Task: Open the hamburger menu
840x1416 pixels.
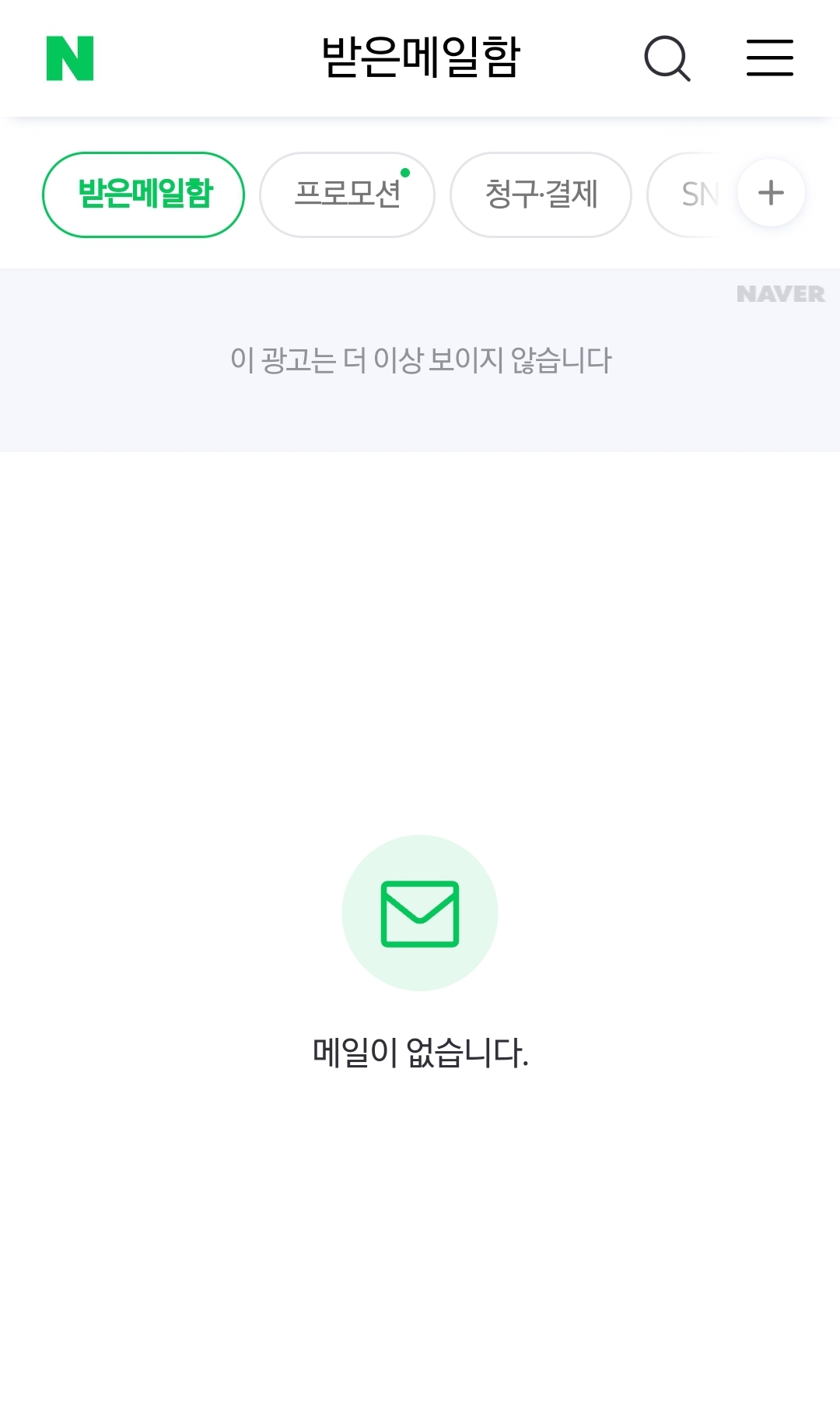Action: click(770, 58)
